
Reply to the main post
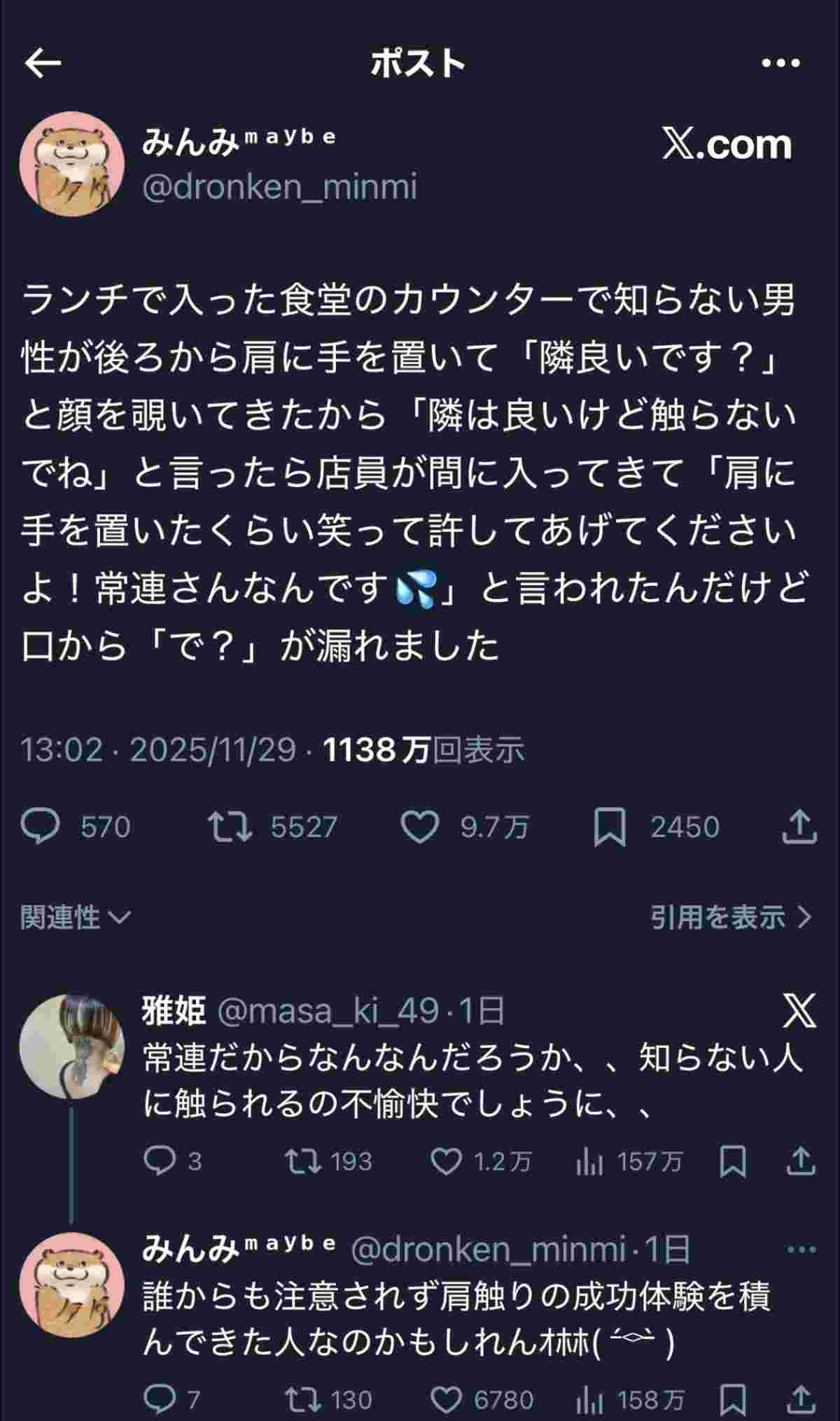tap(41, 827)
